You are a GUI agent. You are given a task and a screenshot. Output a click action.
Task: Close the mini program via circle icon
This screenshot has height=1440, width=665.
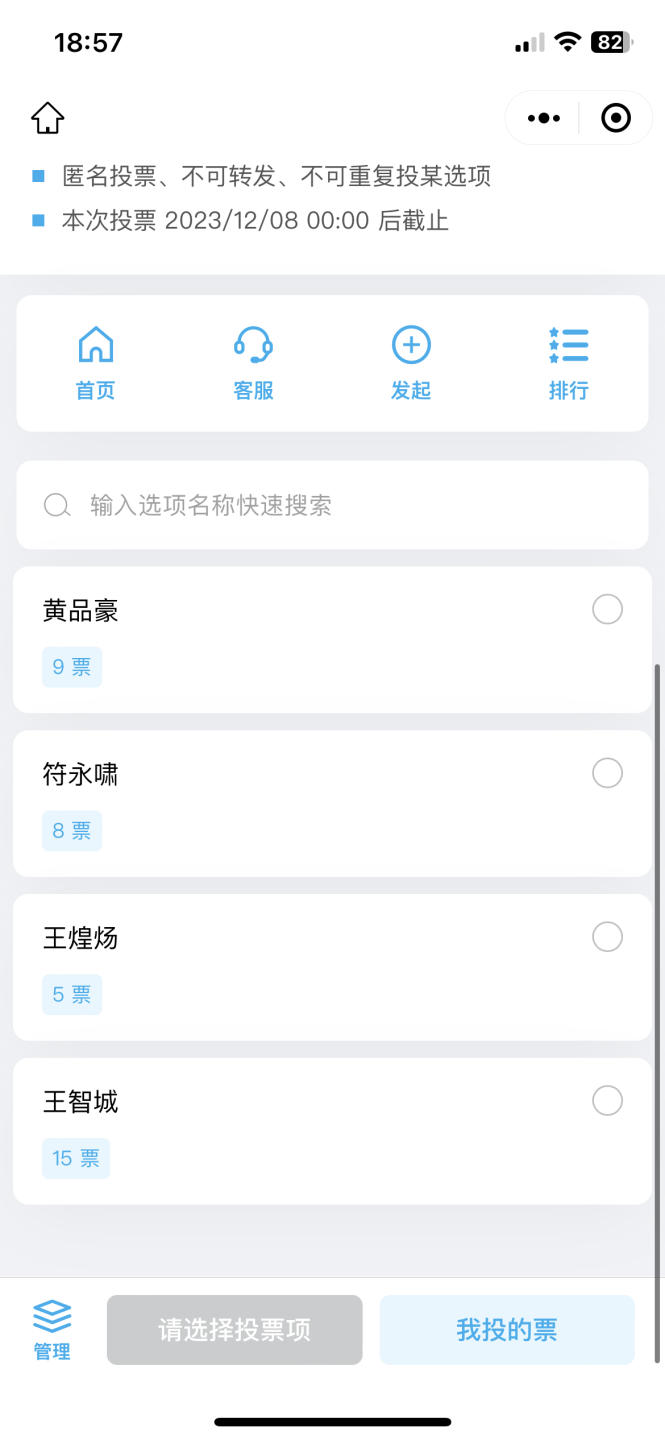pos(616,118)
